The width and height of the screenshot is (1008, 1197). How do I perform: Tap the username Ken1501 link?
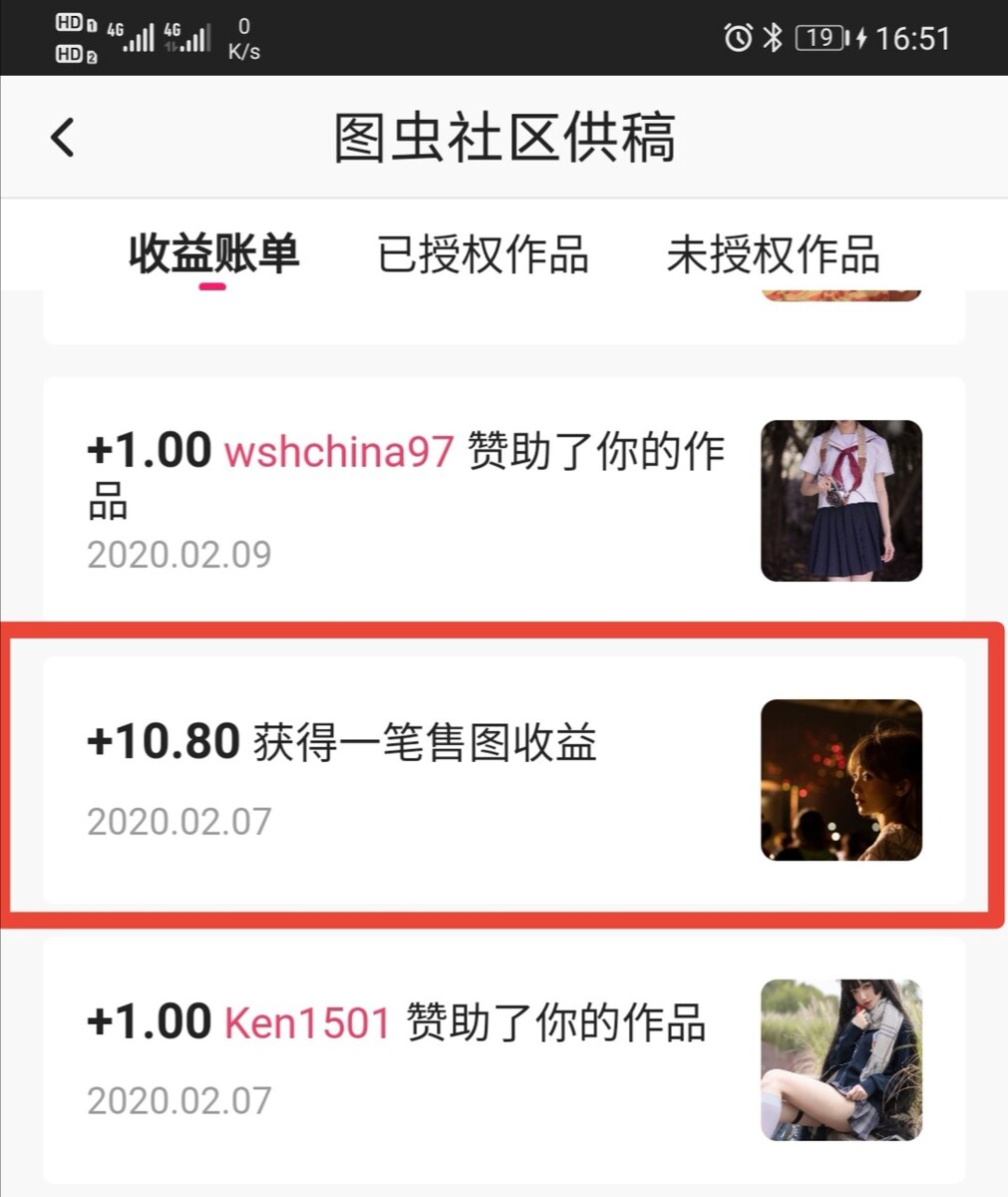coord(307,1023)
